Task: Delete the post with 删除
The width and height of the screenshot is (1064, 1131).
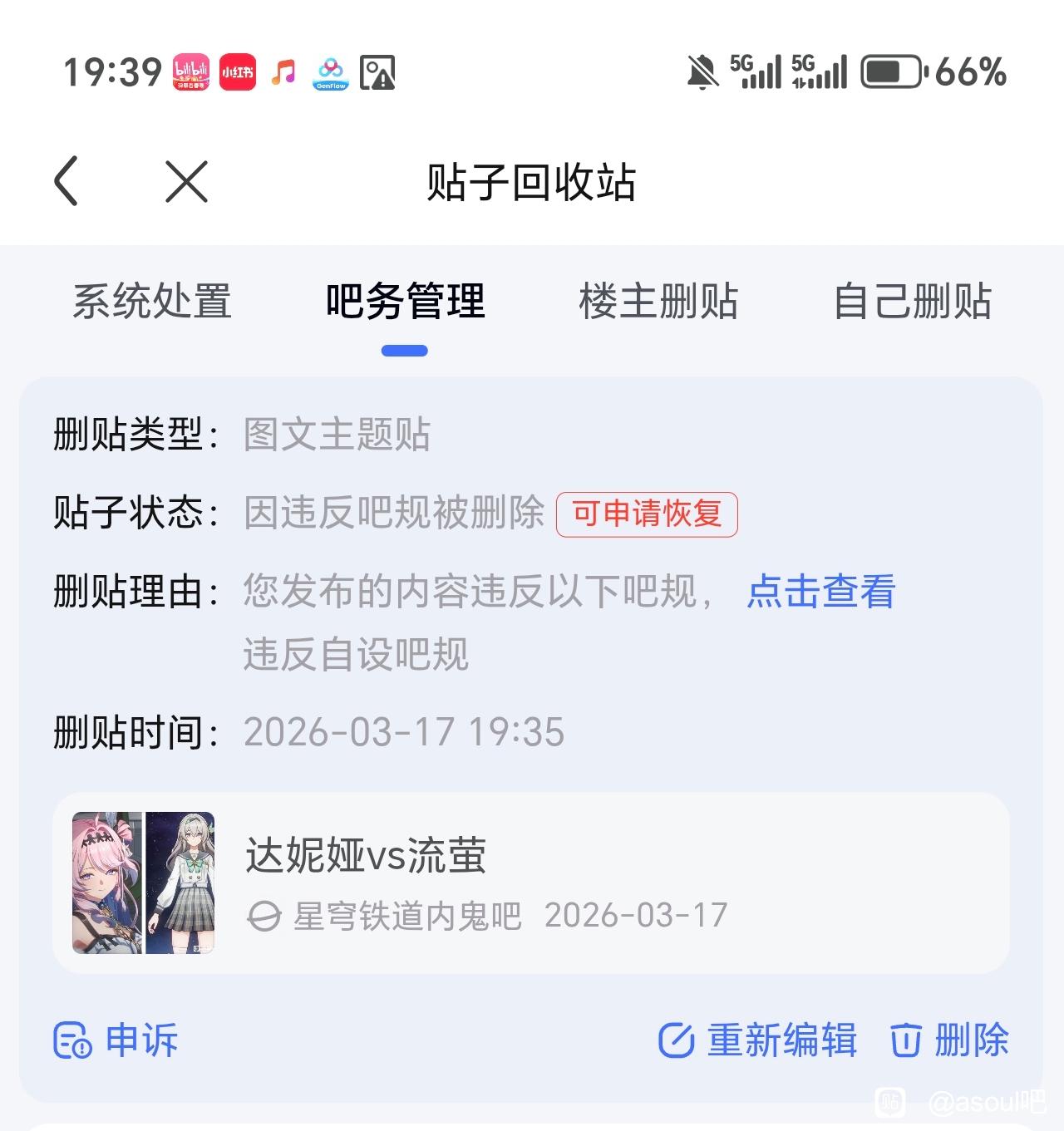Action: [x=949, y=1040]
